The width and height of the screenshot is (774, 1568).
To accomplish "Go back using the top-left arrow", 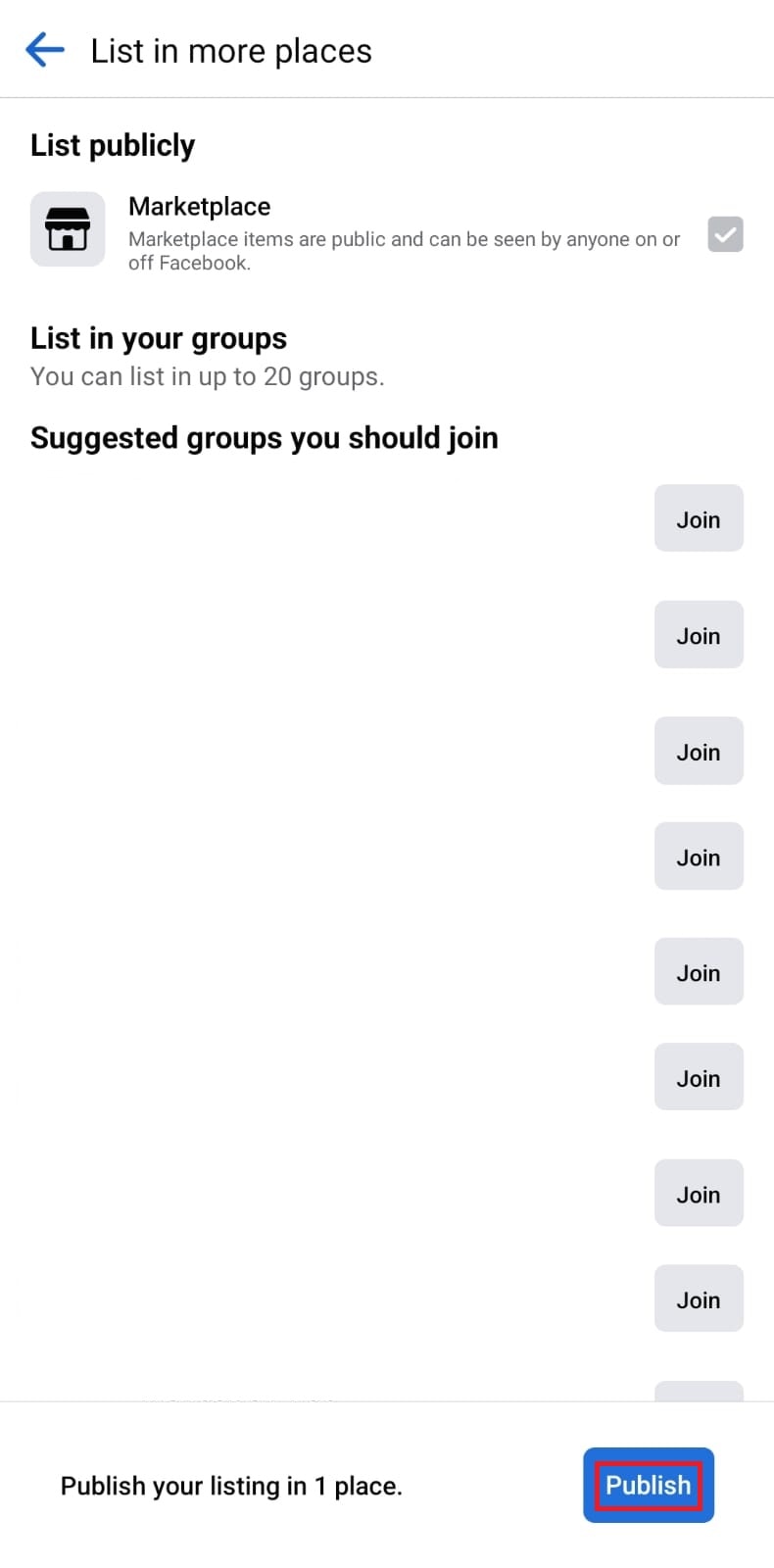I will click(x=45, y=49).
